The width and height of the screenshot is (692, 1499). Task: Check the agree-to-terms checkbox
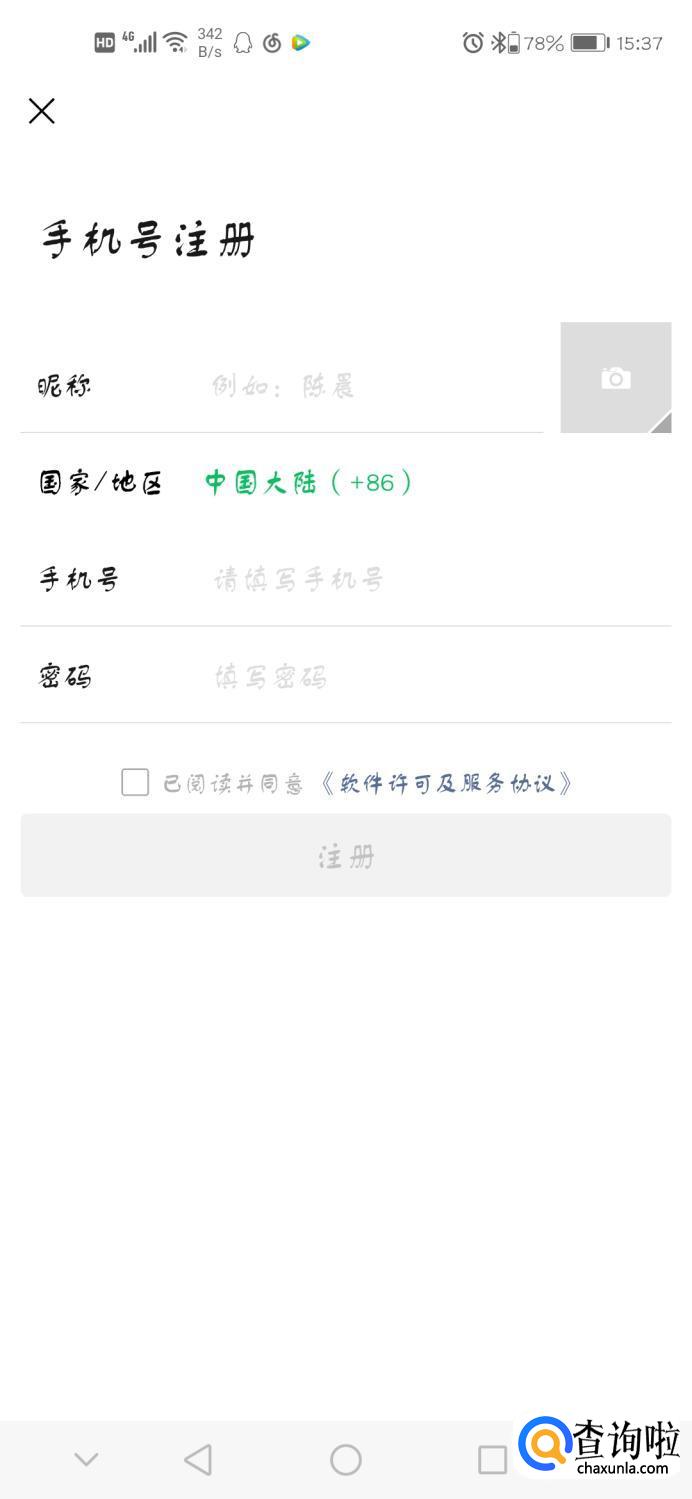pos(135,782)
